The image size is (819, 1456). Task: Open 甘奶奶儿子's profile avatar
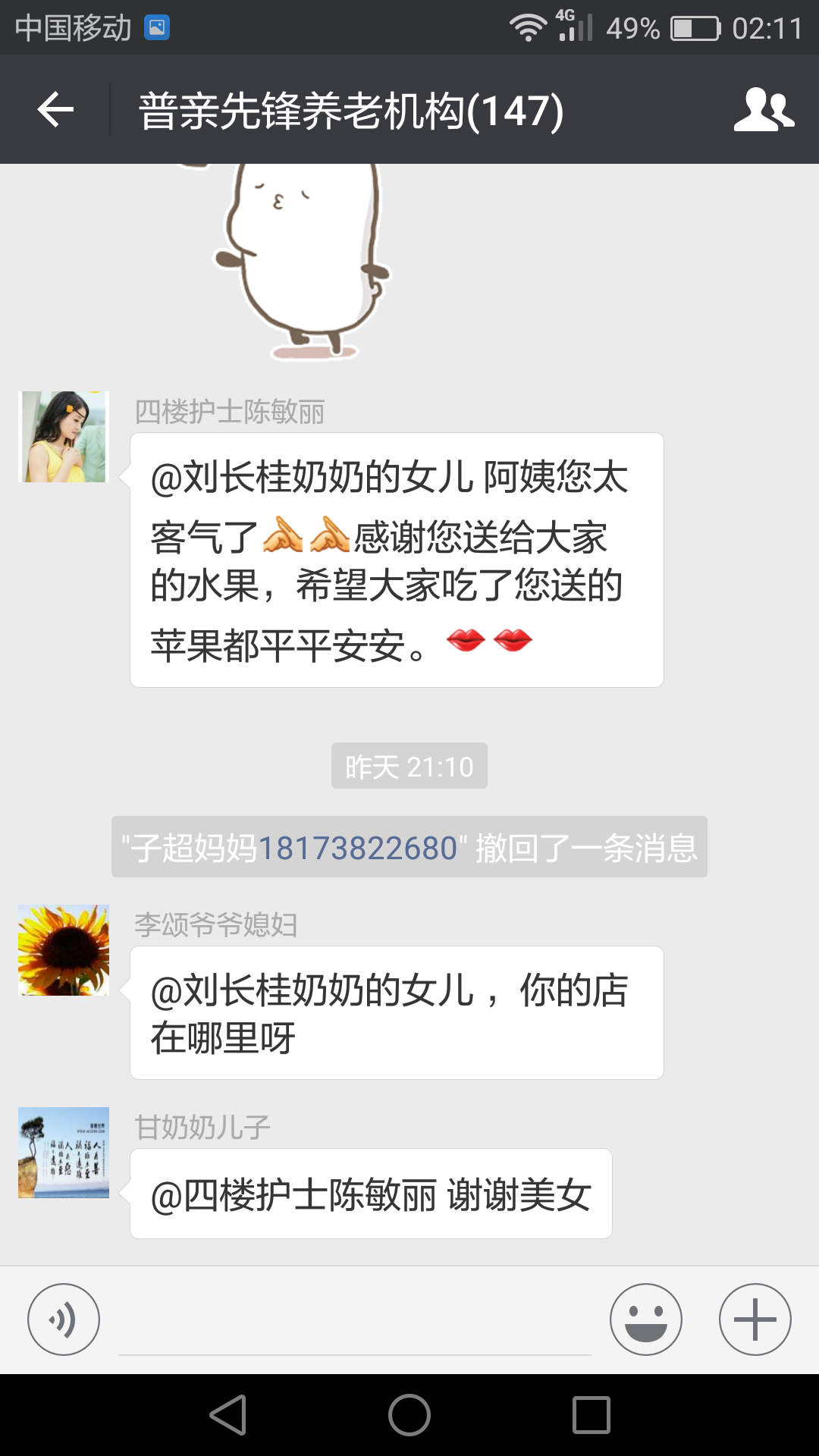click(64, 1153)
